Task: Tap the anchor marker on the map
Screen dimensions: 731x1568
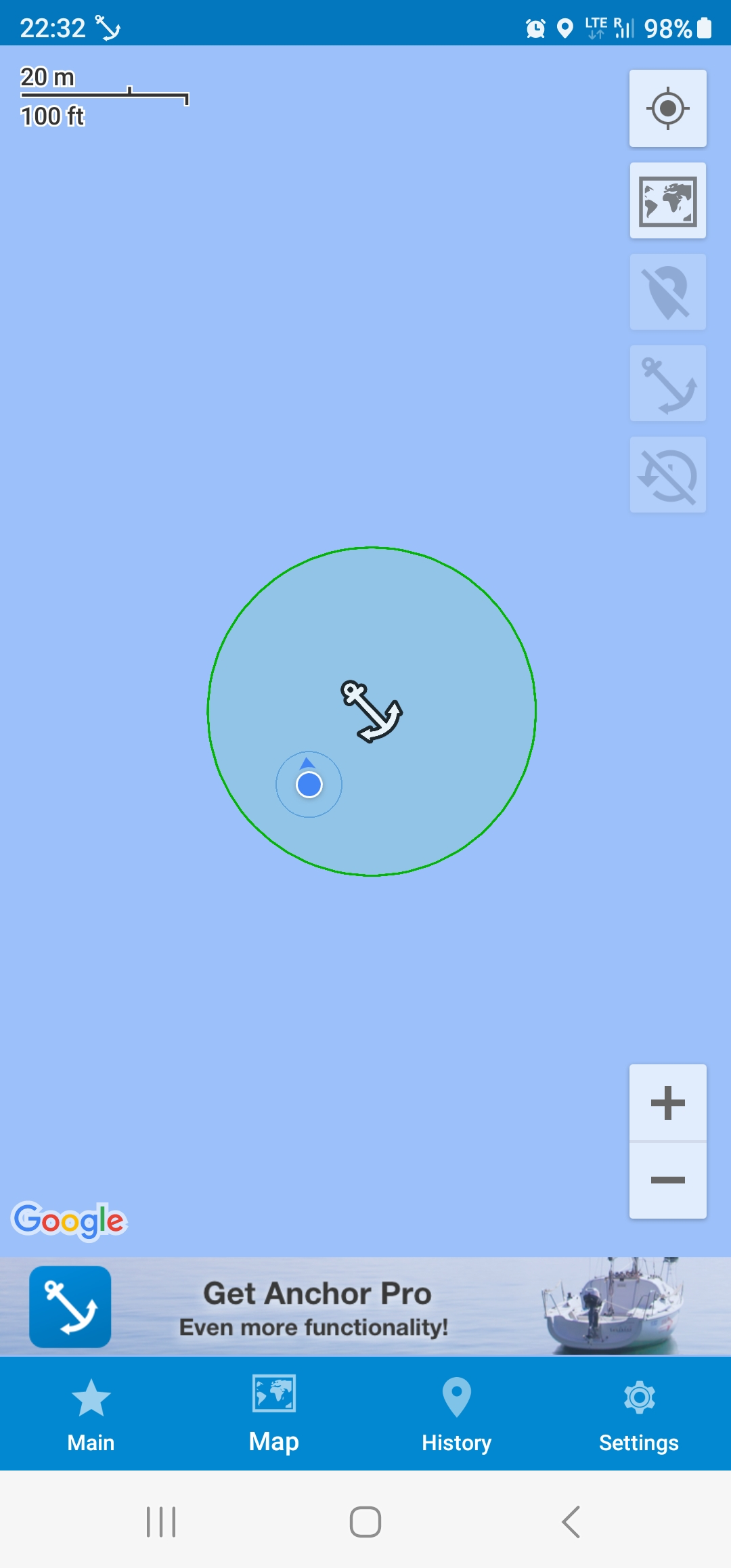Action: point(372,712)
